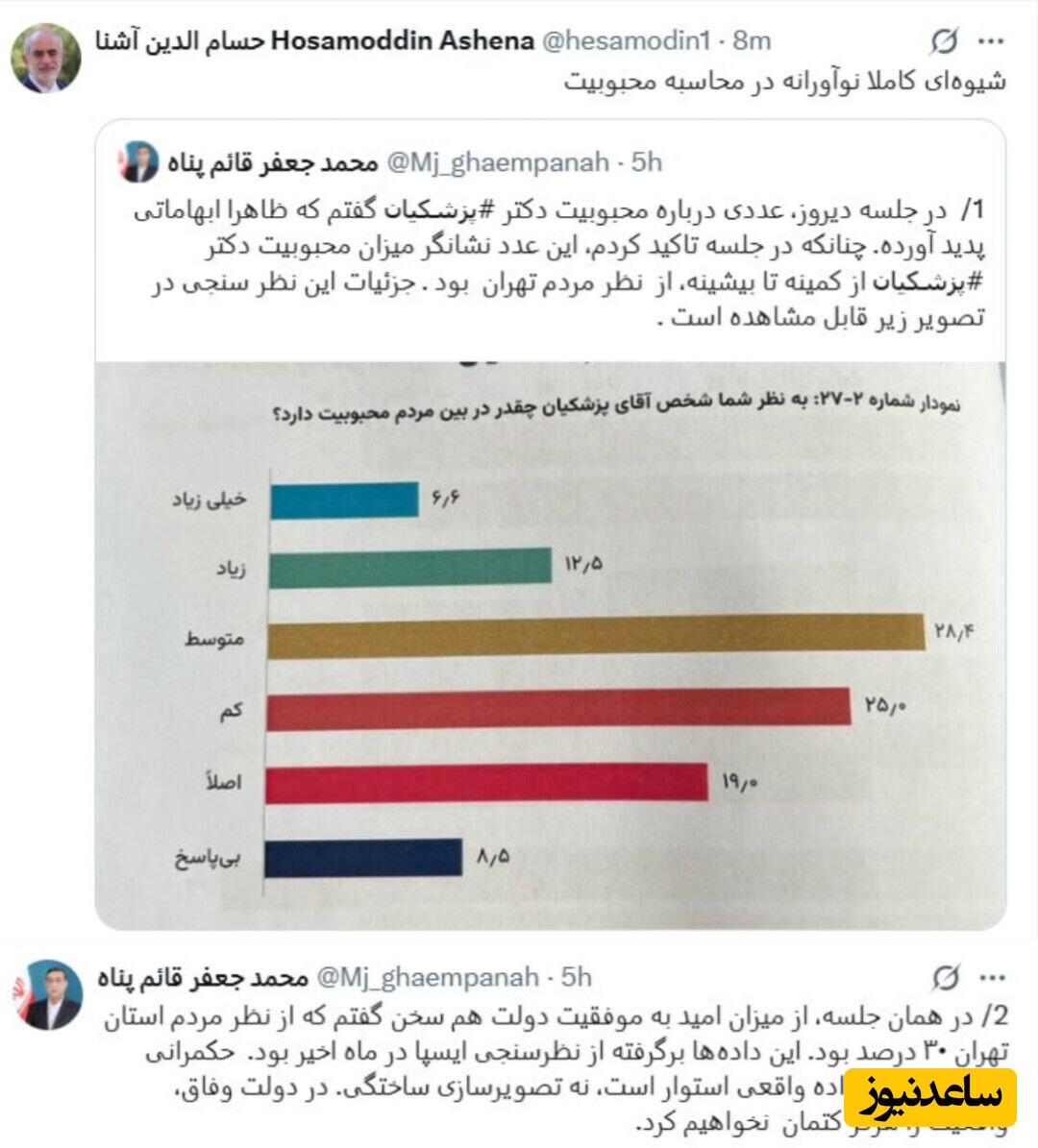Tap the Grok icon on the 2/ tweet
Viewport: 1038px width, 1148px height.
[946, 978]
